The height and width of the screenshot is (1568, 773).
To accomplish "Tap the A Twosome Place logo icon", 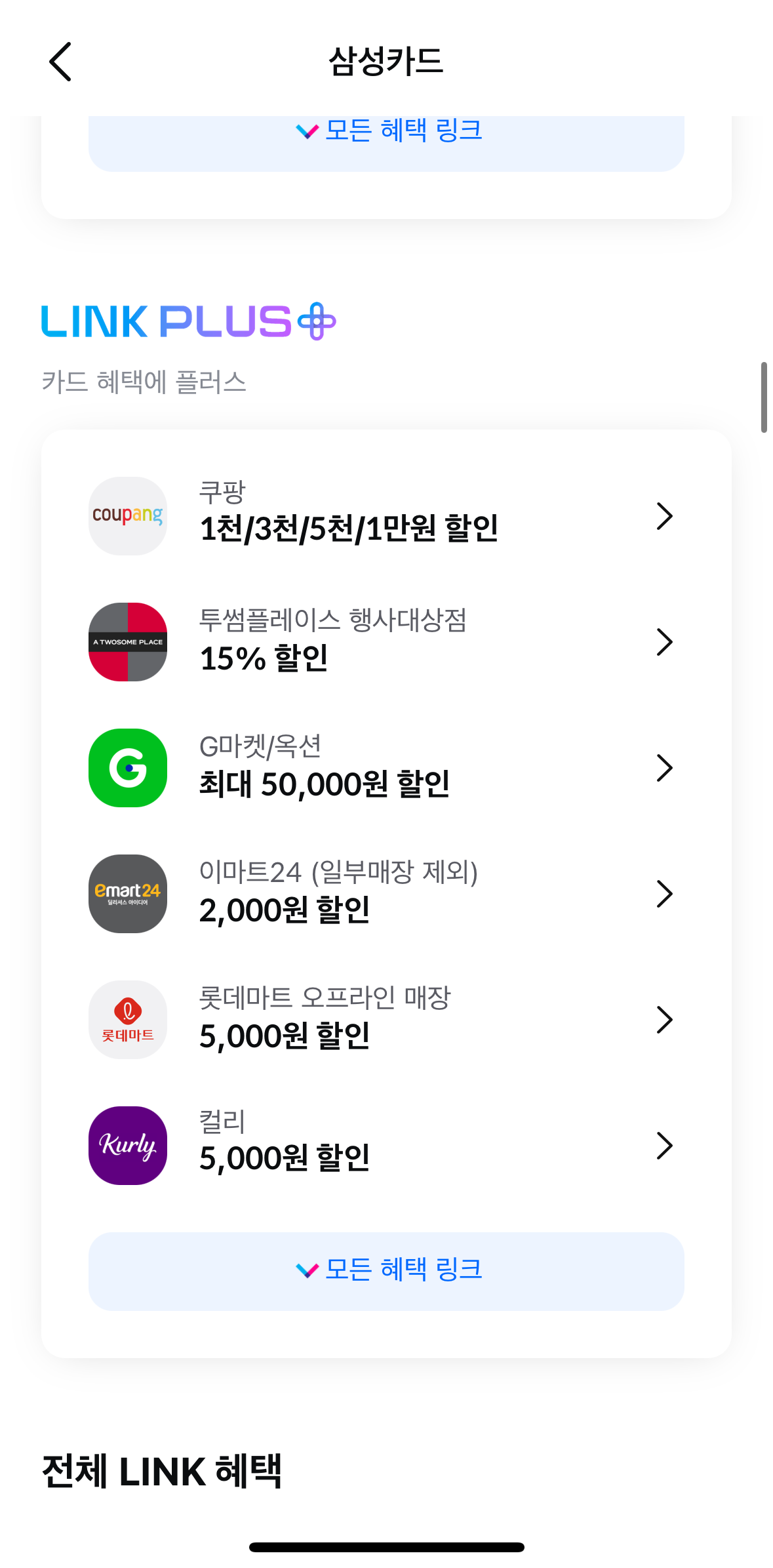I will tap(127, 641).
